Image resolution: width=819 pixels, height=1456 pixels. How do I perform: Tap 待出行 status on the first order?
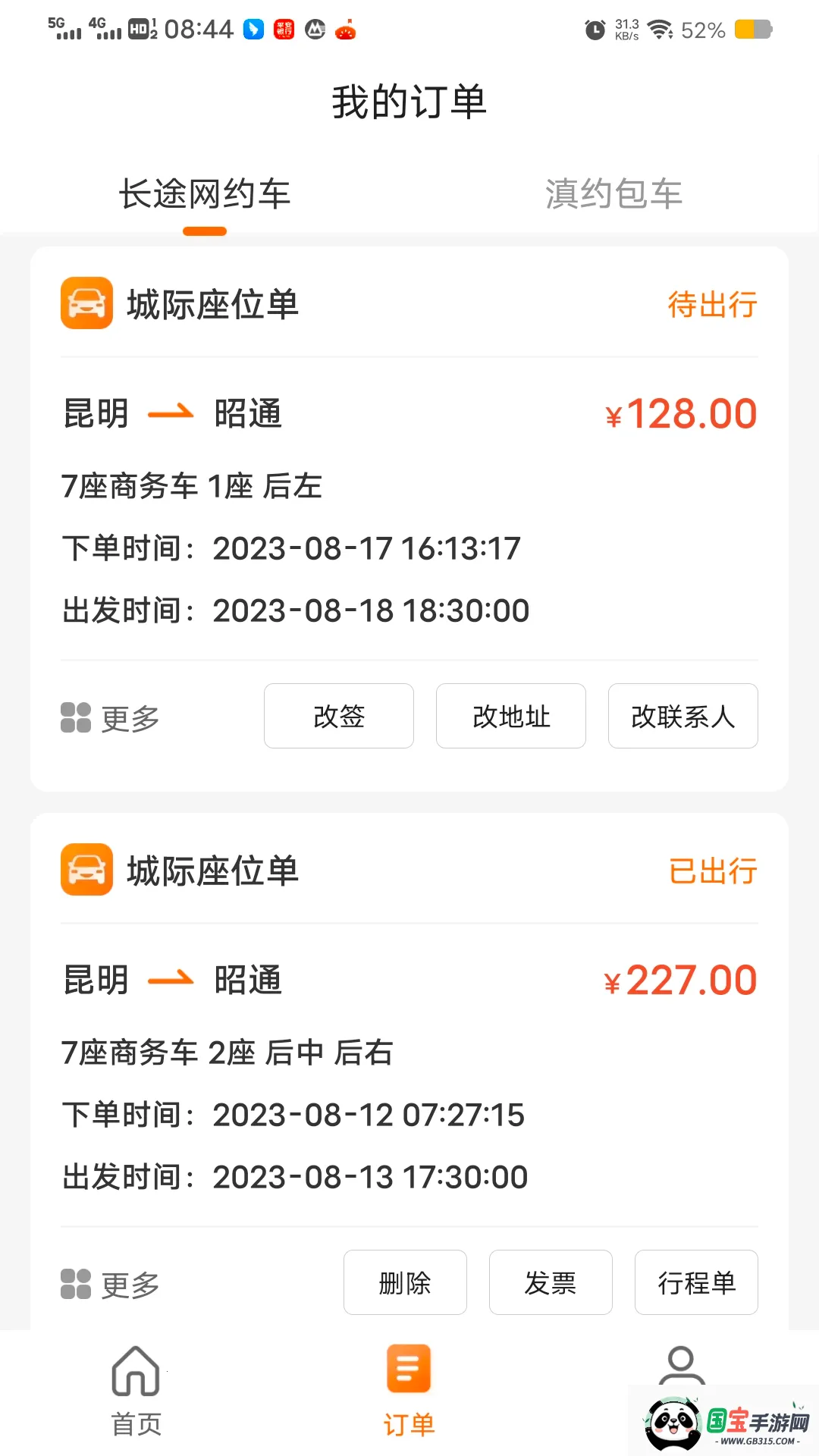pyautogui.click(x=712, y=305)
